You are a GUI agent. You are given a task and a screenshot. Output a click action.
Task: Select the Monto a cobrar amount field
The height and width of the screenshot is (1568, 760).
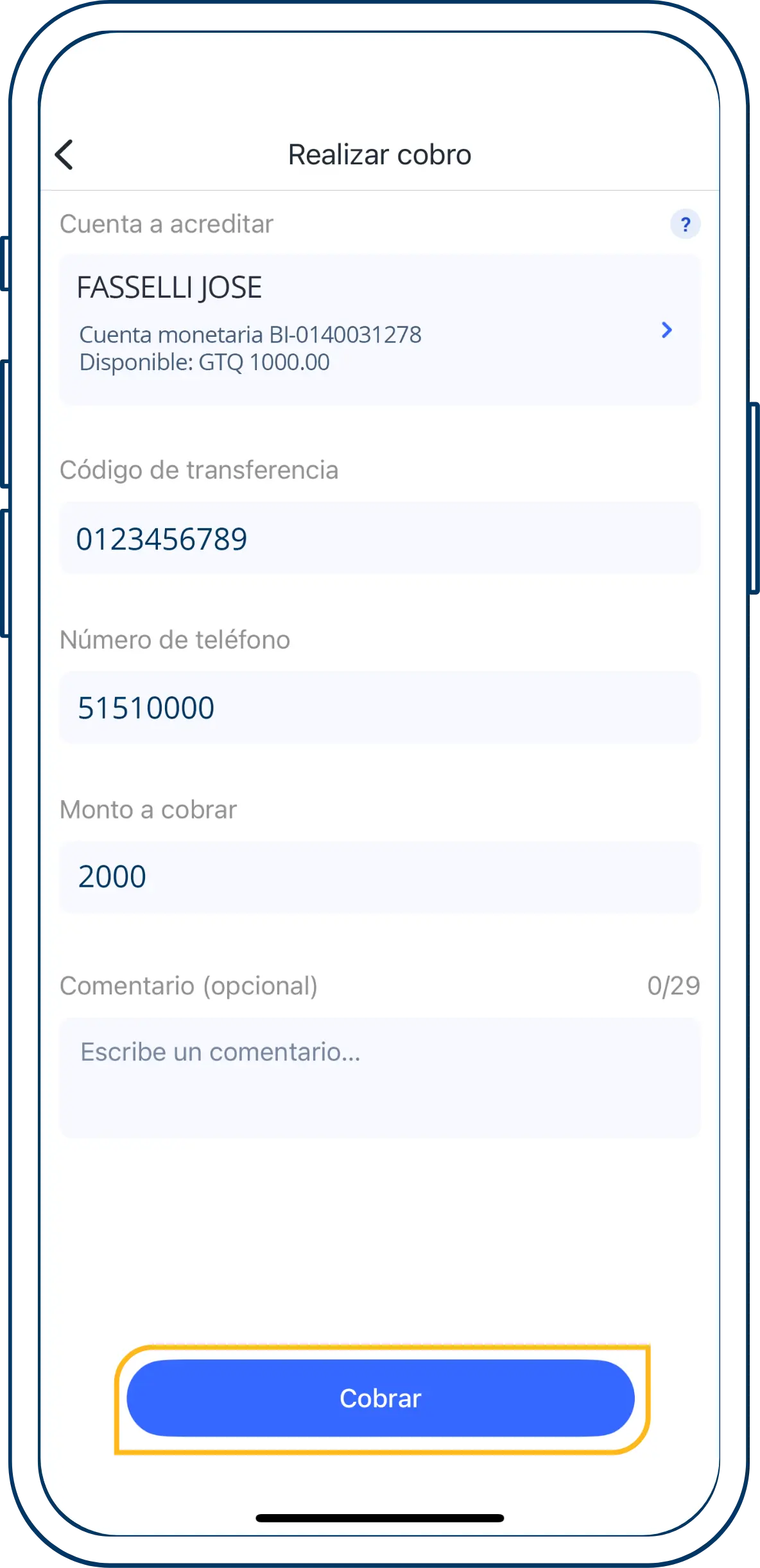click(380, 876)
